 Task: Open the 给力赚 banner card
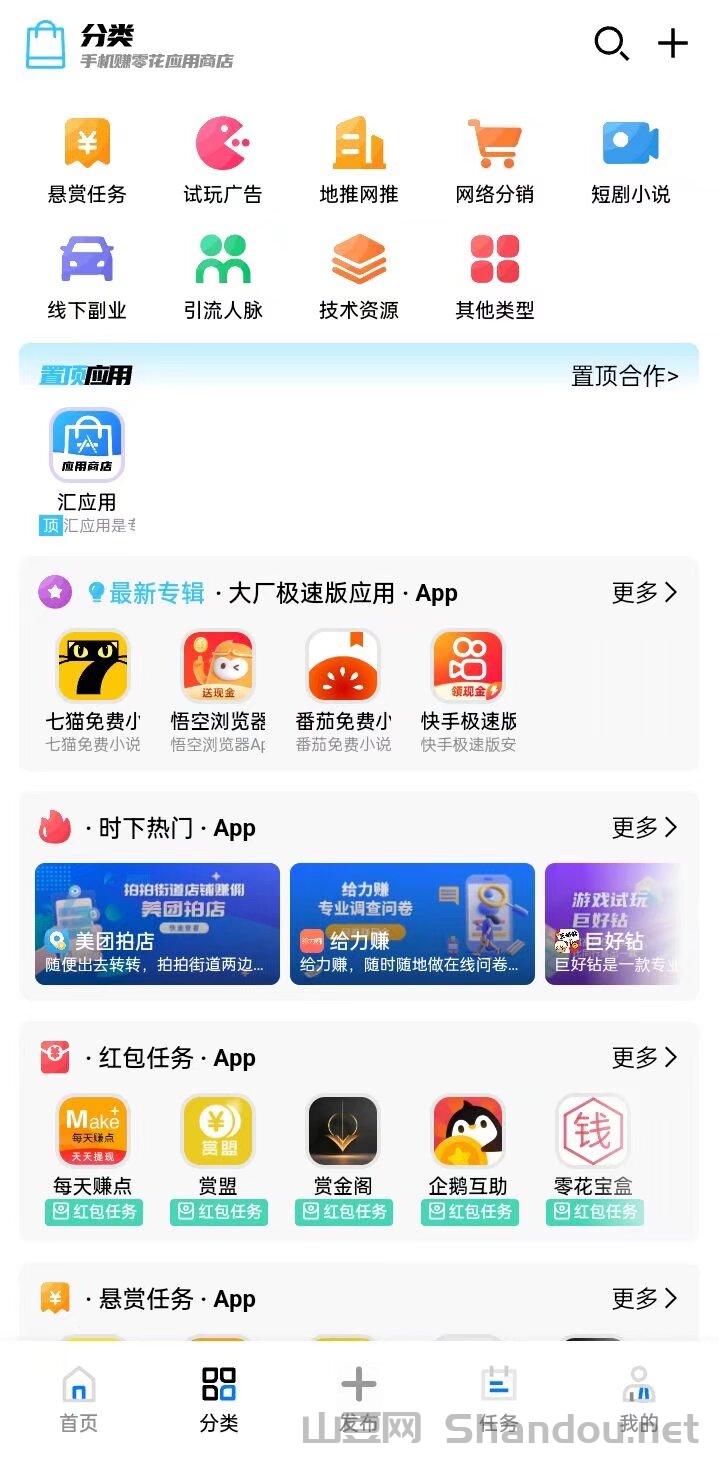(x=412, y=923)
